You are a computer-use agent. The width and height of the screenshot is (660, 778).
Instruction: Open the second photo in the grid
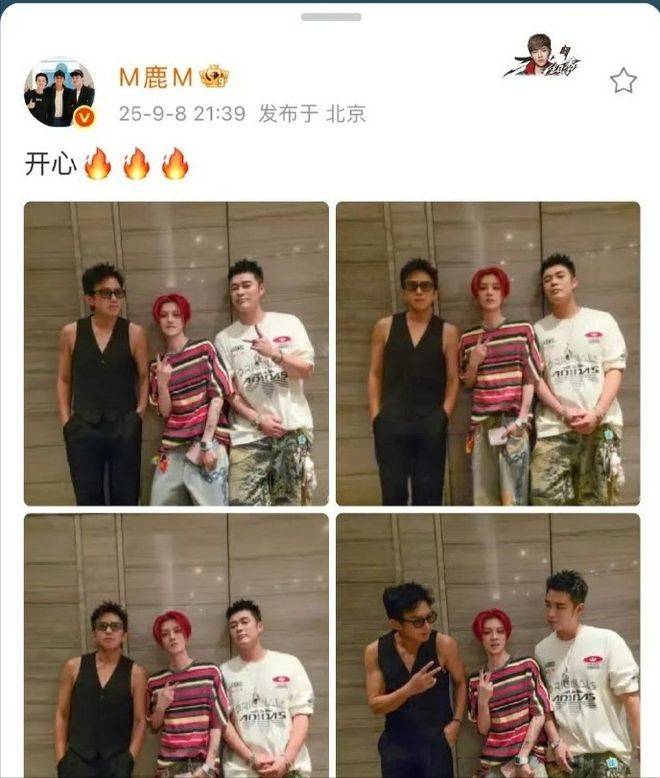(x=488, y=353)
